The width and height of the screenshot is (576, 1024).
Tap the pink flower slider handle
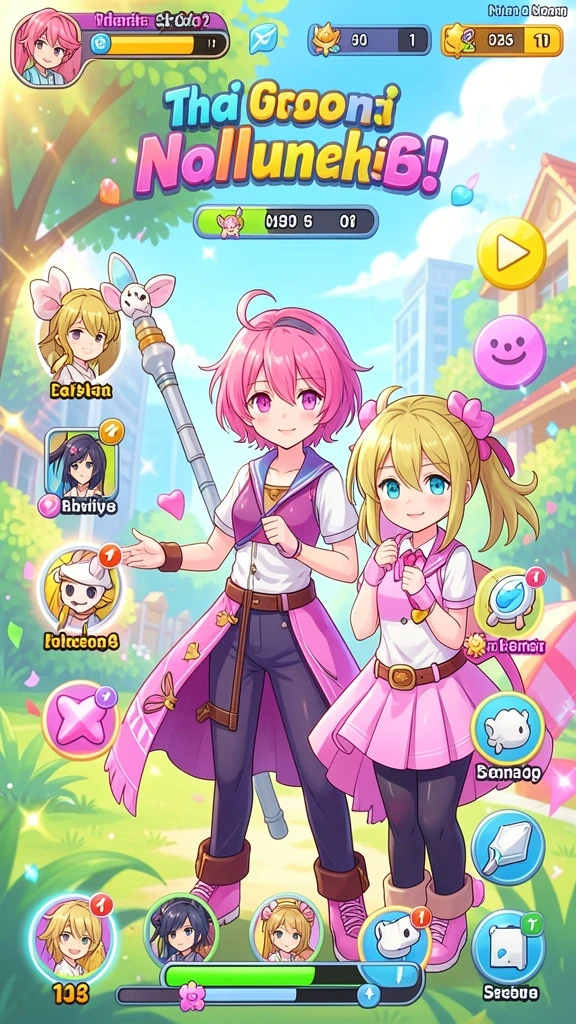[192, 996]
